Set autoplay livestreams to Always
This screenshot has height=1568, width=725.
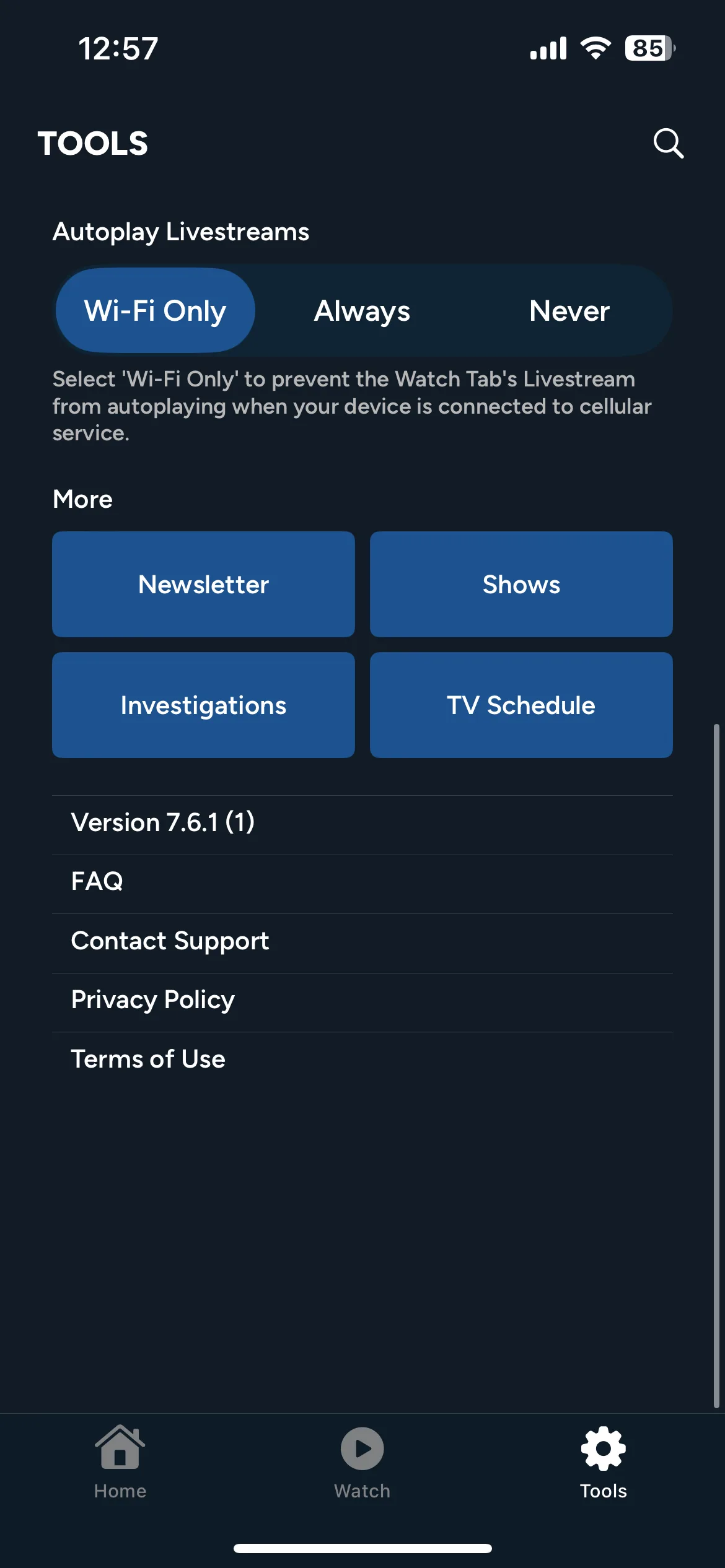362,310
